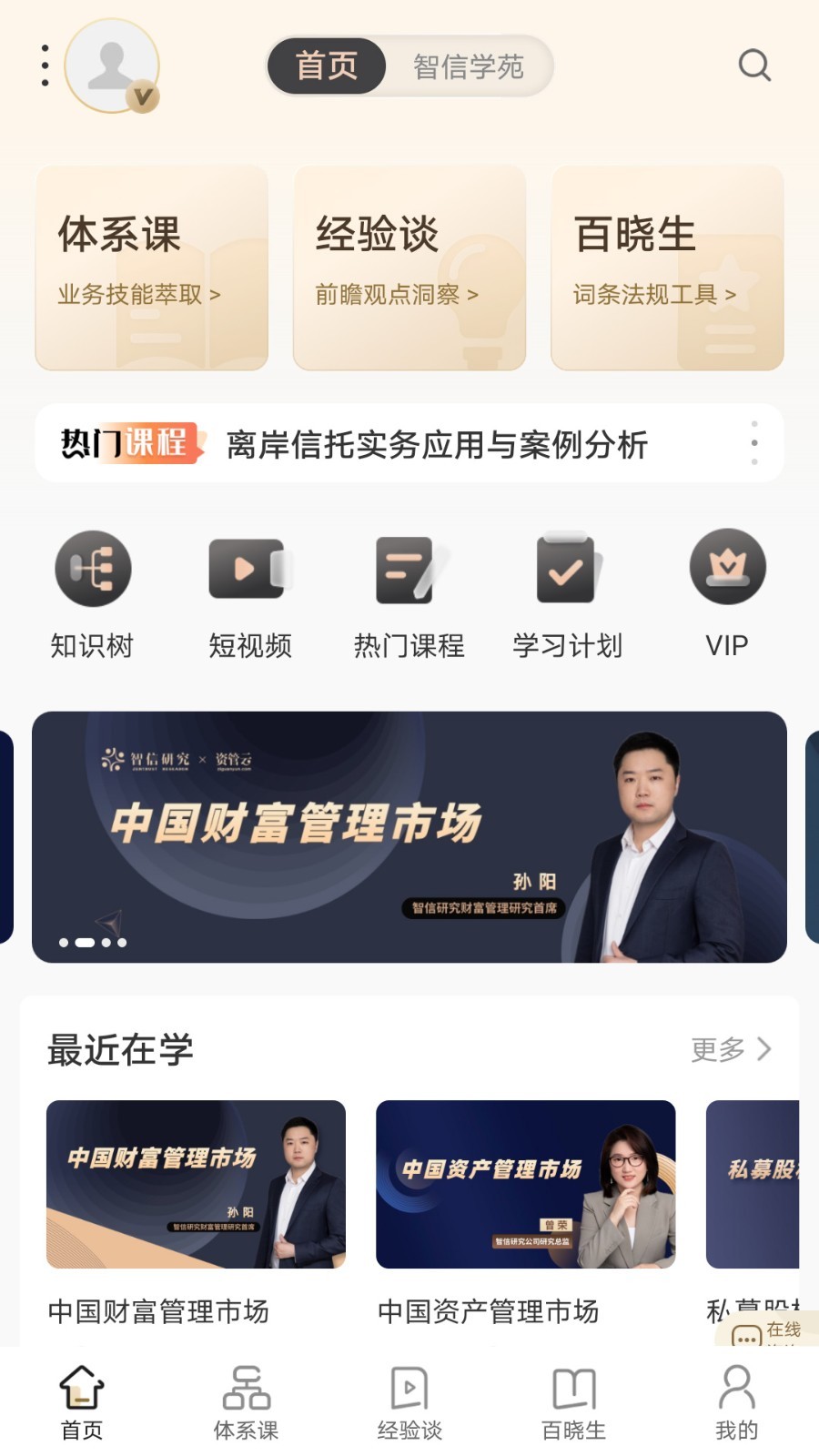Open the three-dot menu beside the avatar
The width and height of the screenshot is (819, 1456).
coord(45,66)
